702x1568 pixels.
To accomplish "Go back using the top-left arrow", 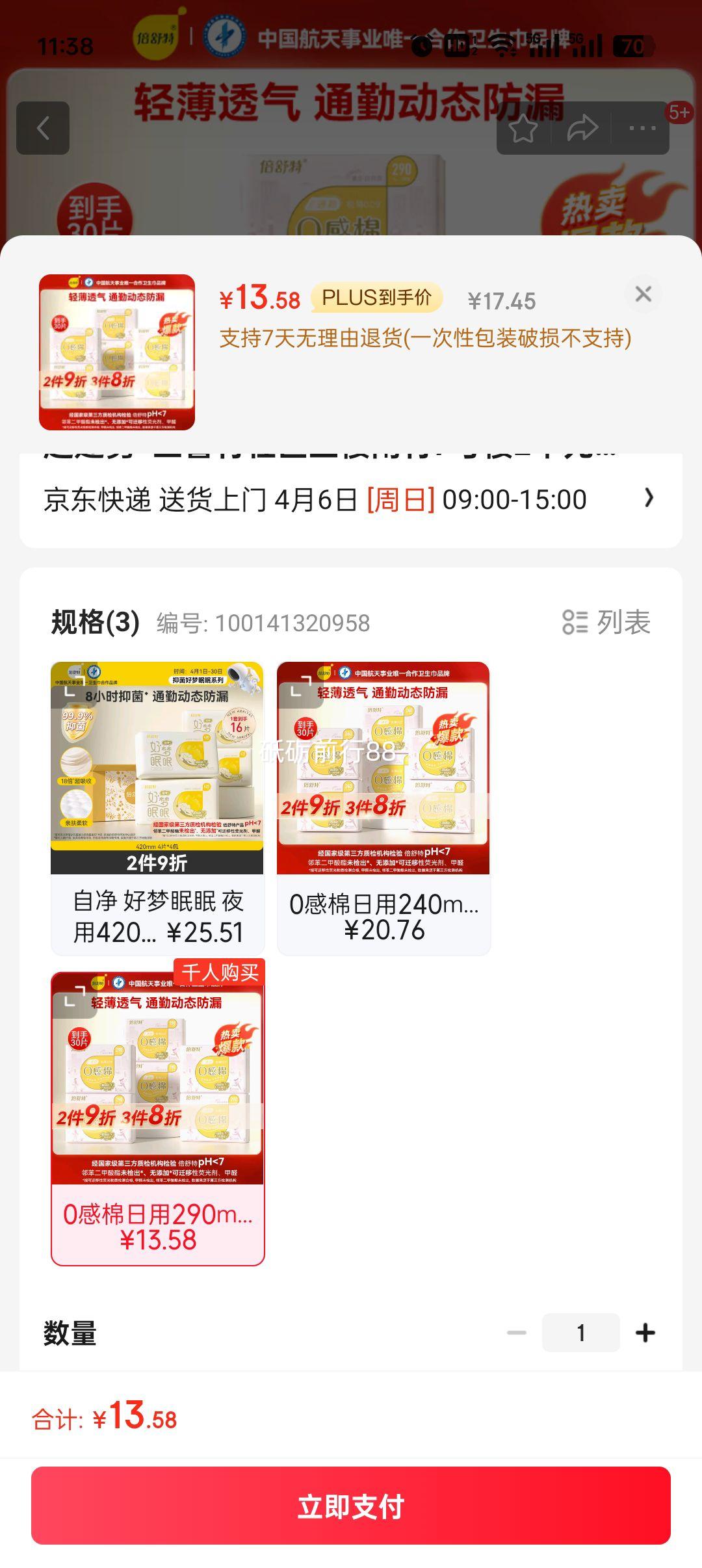I will tap(43, 128).
